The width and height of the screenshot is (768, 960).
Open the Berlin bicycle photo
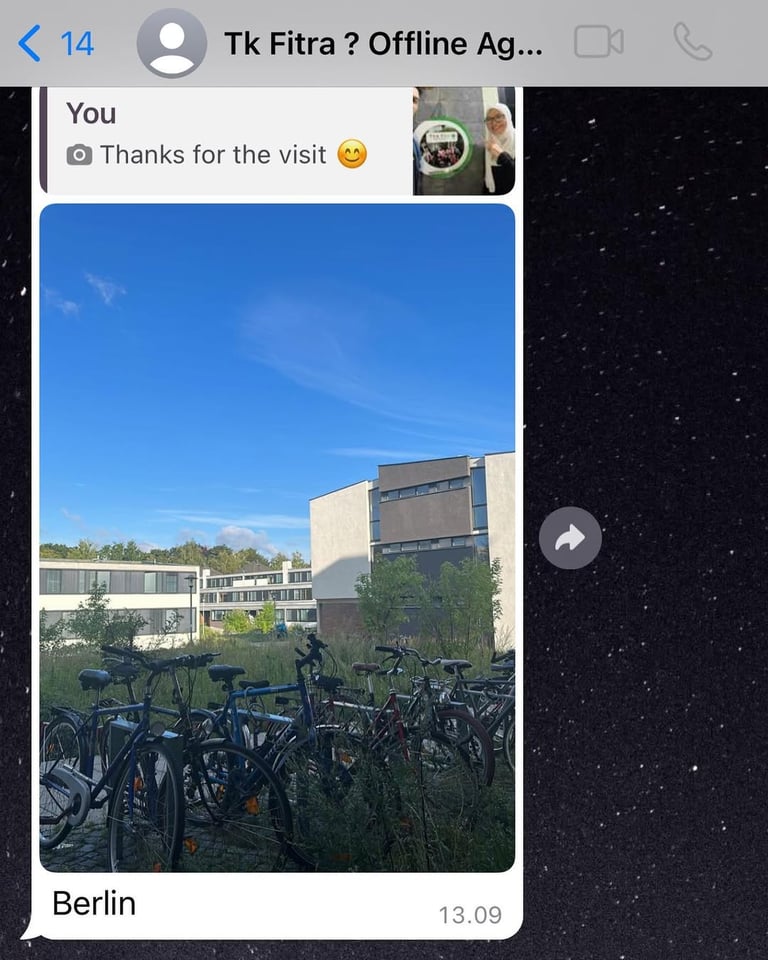tap(277, 538)
